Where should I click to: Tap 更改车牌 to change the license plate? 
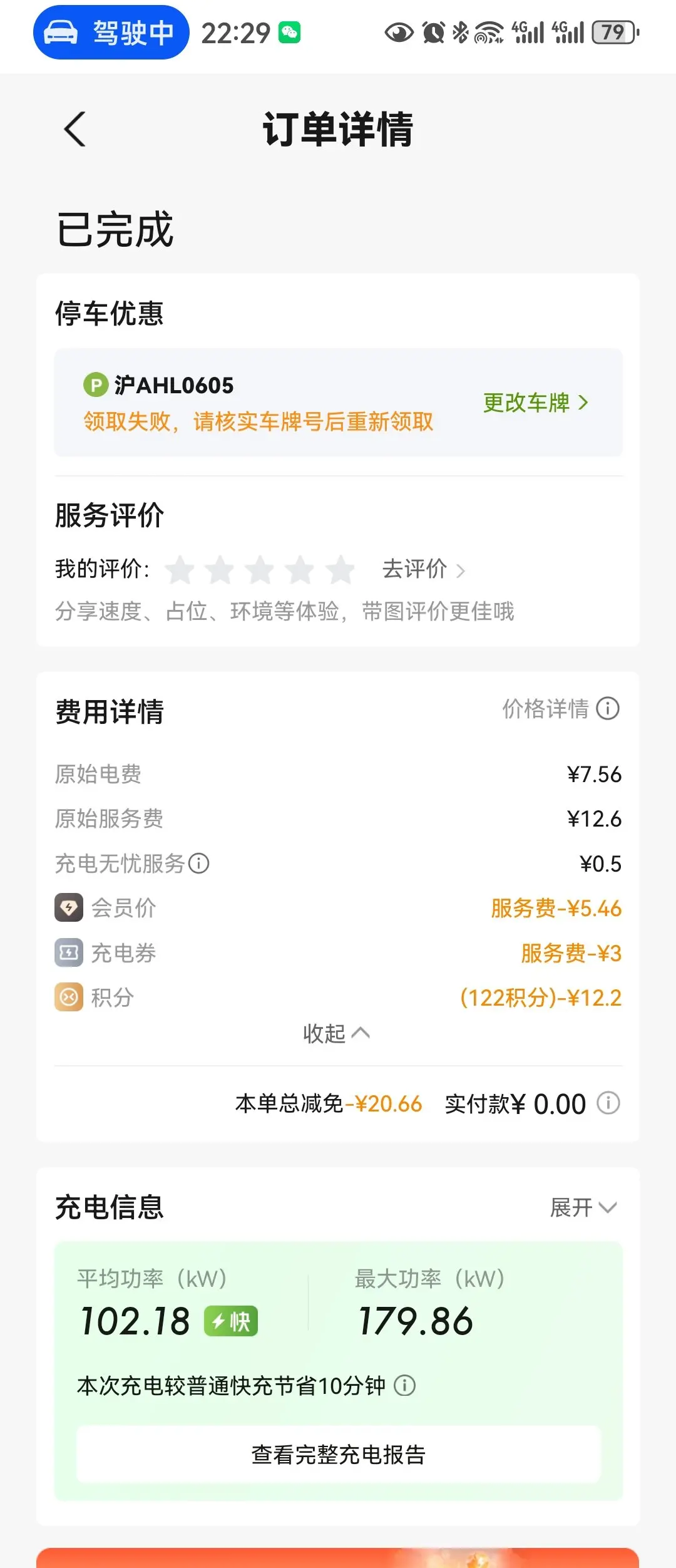click(535, 403)
